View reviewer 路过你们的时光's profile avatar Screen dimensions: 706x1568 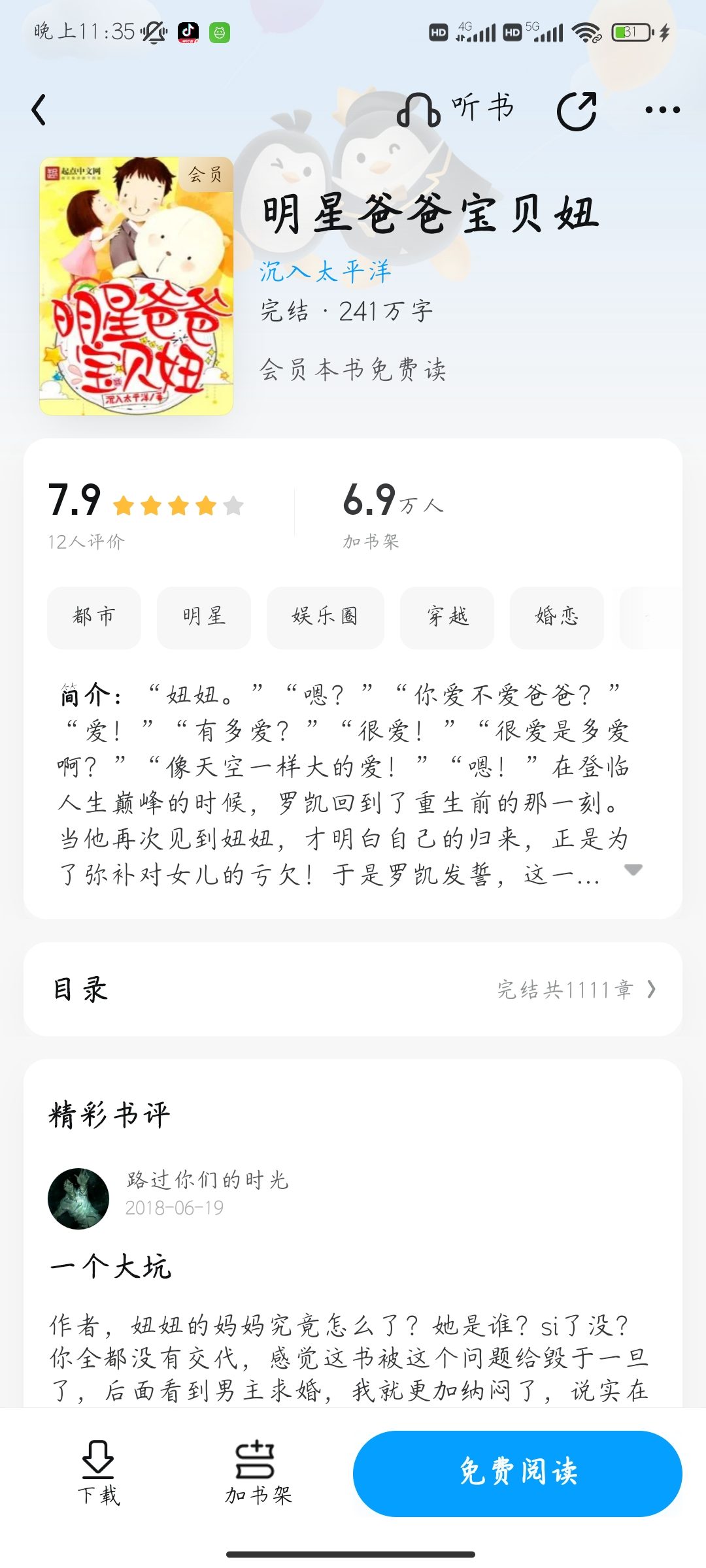click(78, 1198)
